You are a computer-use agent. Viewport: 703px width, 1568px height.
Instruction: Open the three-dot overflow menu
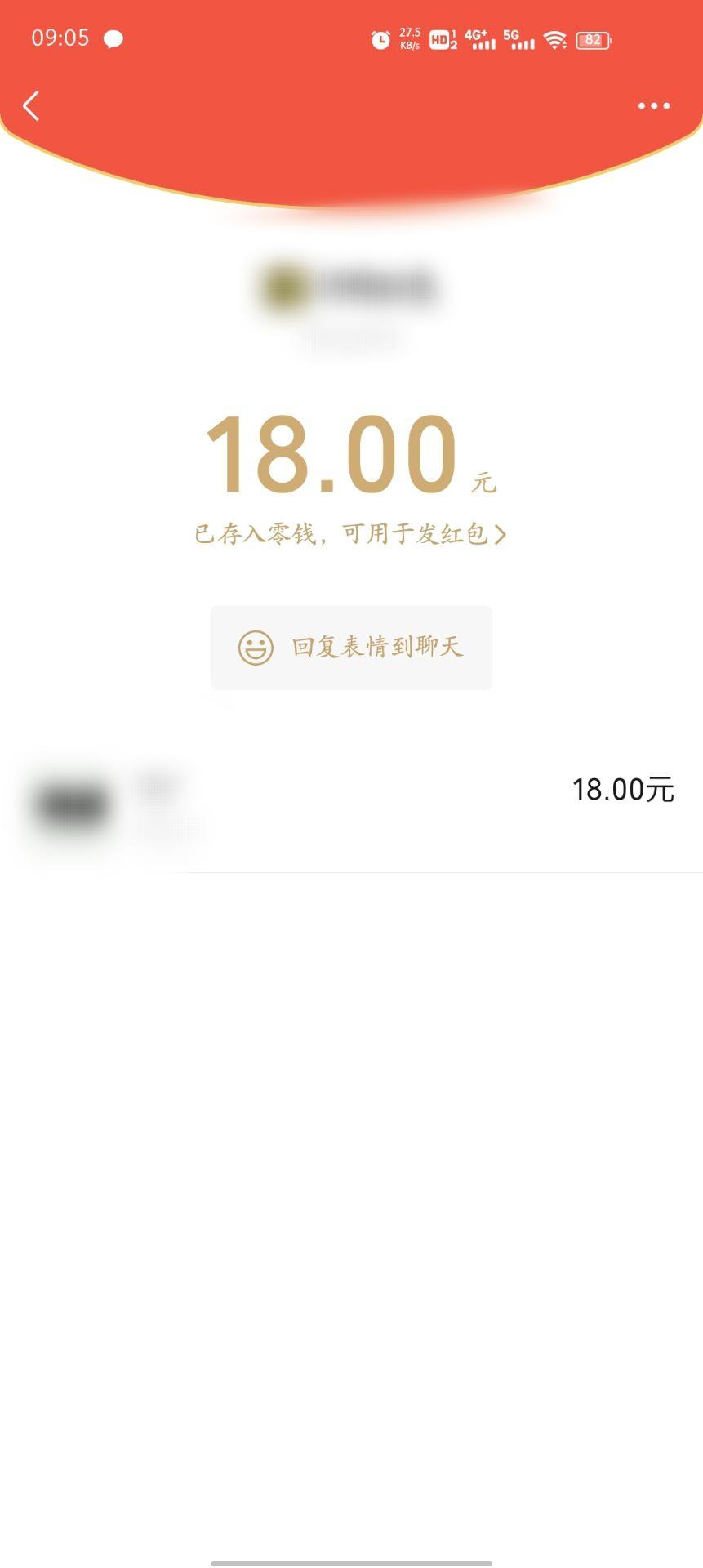[x=654, y=106]
